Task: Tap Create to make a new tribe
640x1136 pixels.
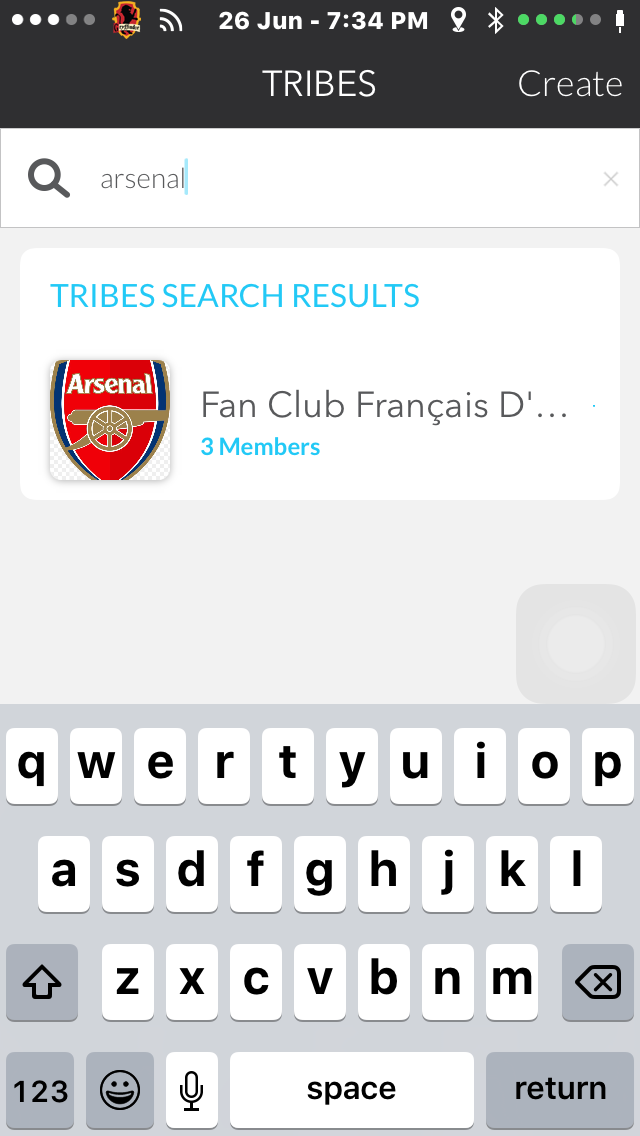Action: tap(570, 84)
